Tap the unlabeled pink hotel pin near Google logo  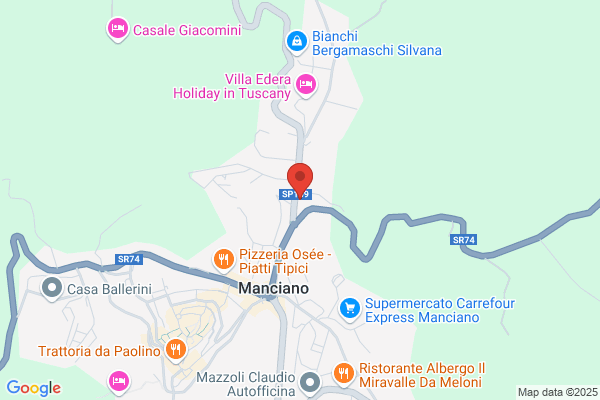[119, 382]
